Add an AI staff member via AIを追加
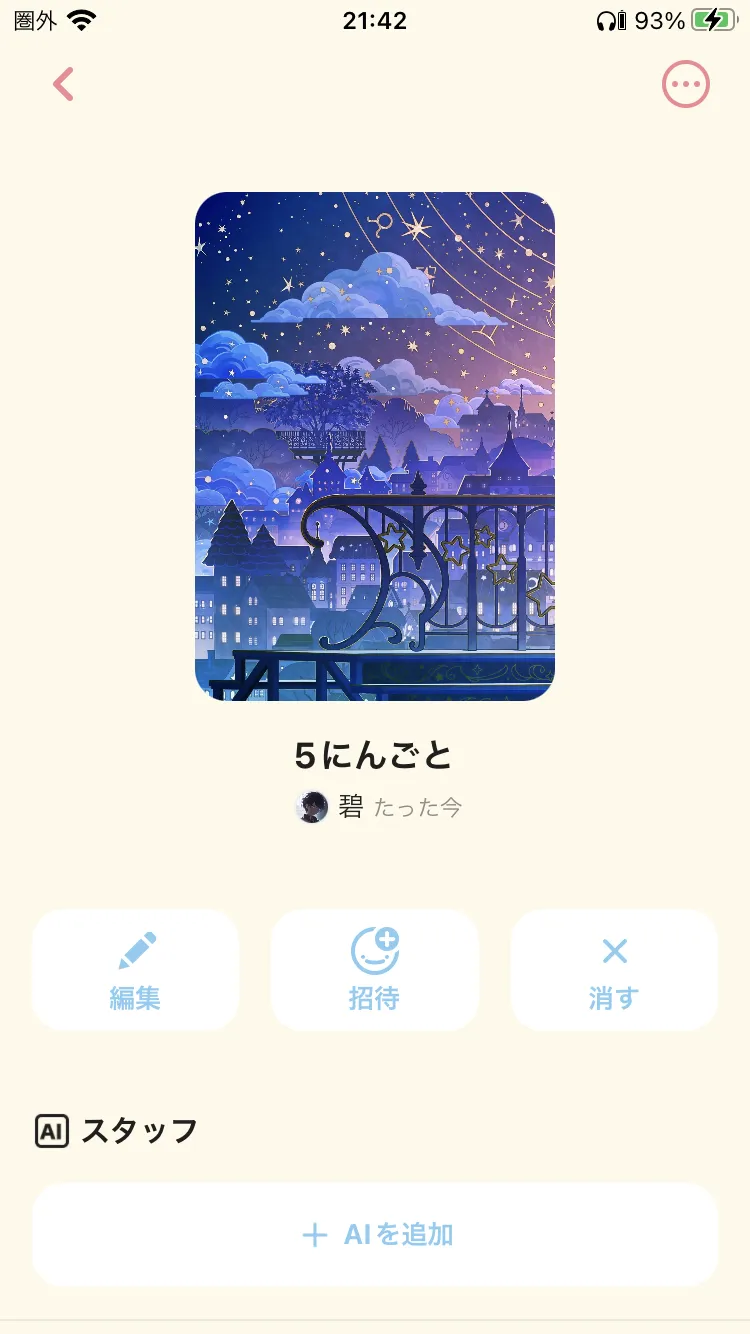750x1334 pixels. click(375, 1235)
